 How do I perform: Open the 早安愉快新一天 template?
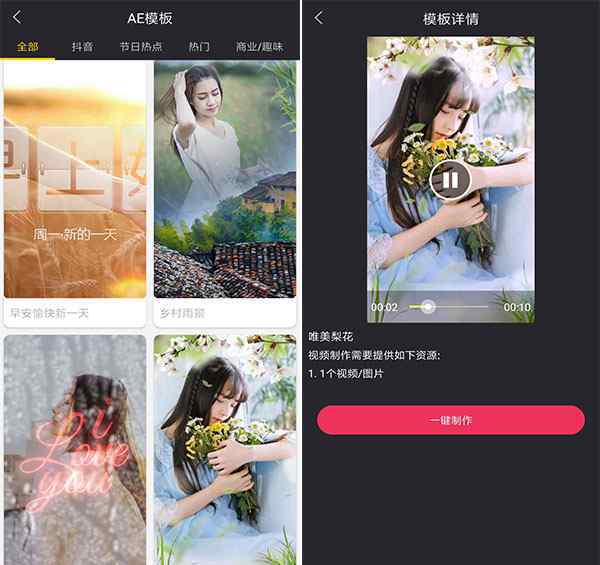75,190
